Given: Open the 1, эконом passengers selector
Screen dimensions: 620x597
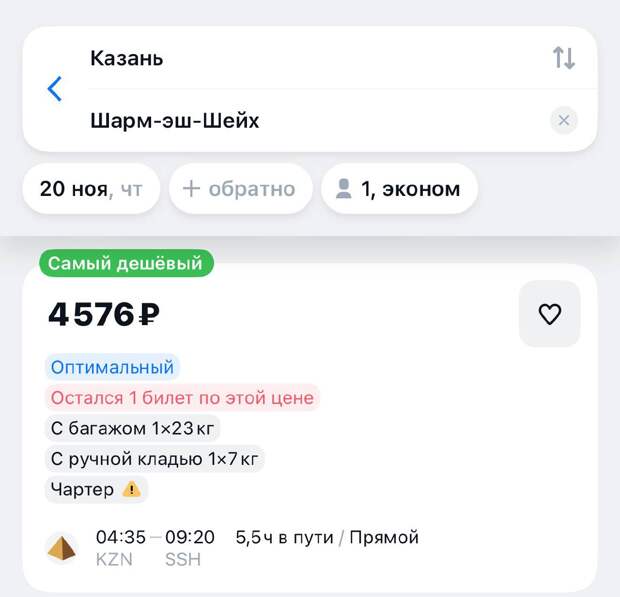Looking at the screenshot, I should pyautogui.click(x=399, y=189).
